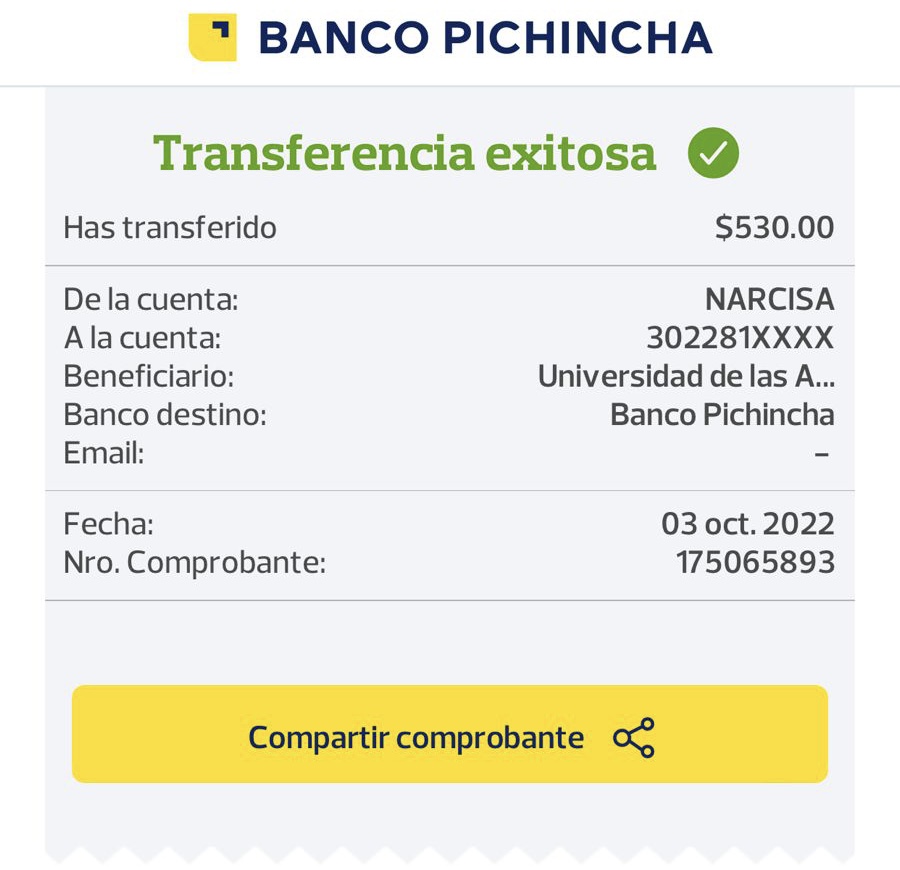
Task: Share the transfer receipt via Compartir comprobante
Action: click(x=450, y=736)
